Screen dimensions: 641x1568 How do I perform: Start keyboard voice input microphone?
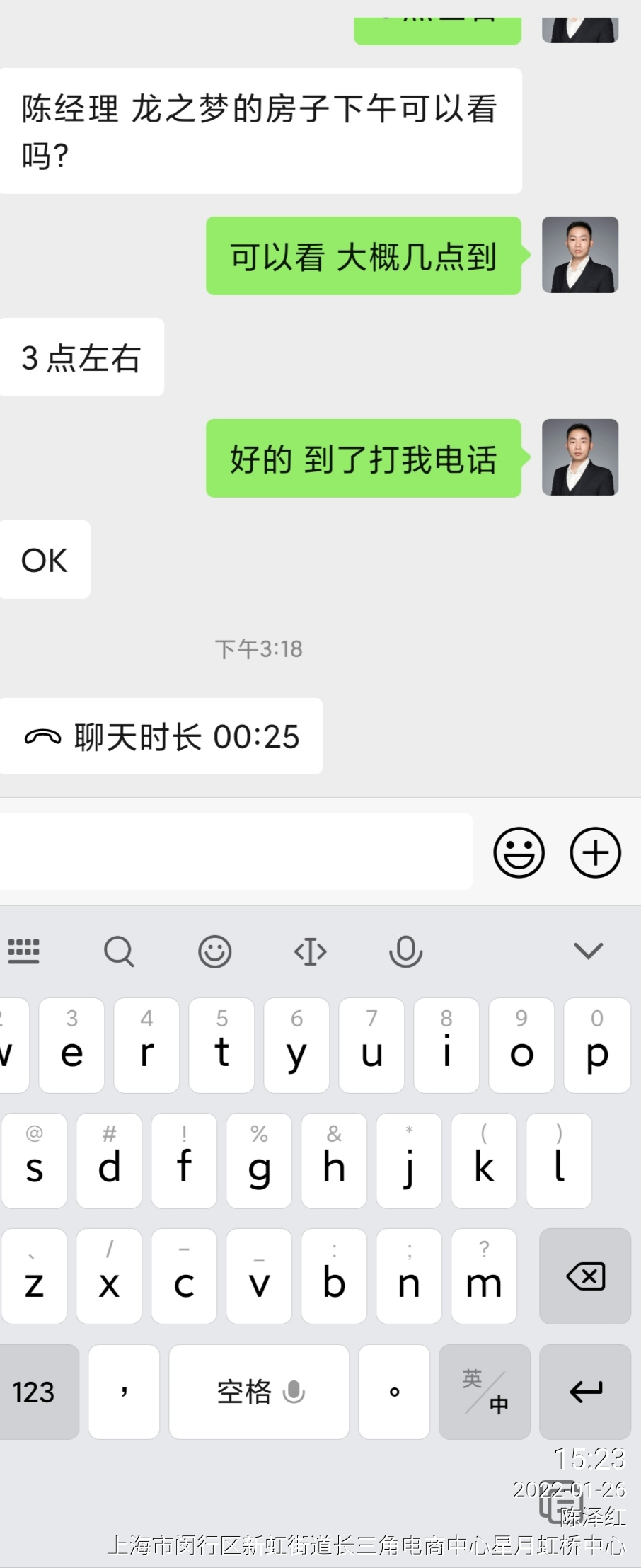point(405,951)
